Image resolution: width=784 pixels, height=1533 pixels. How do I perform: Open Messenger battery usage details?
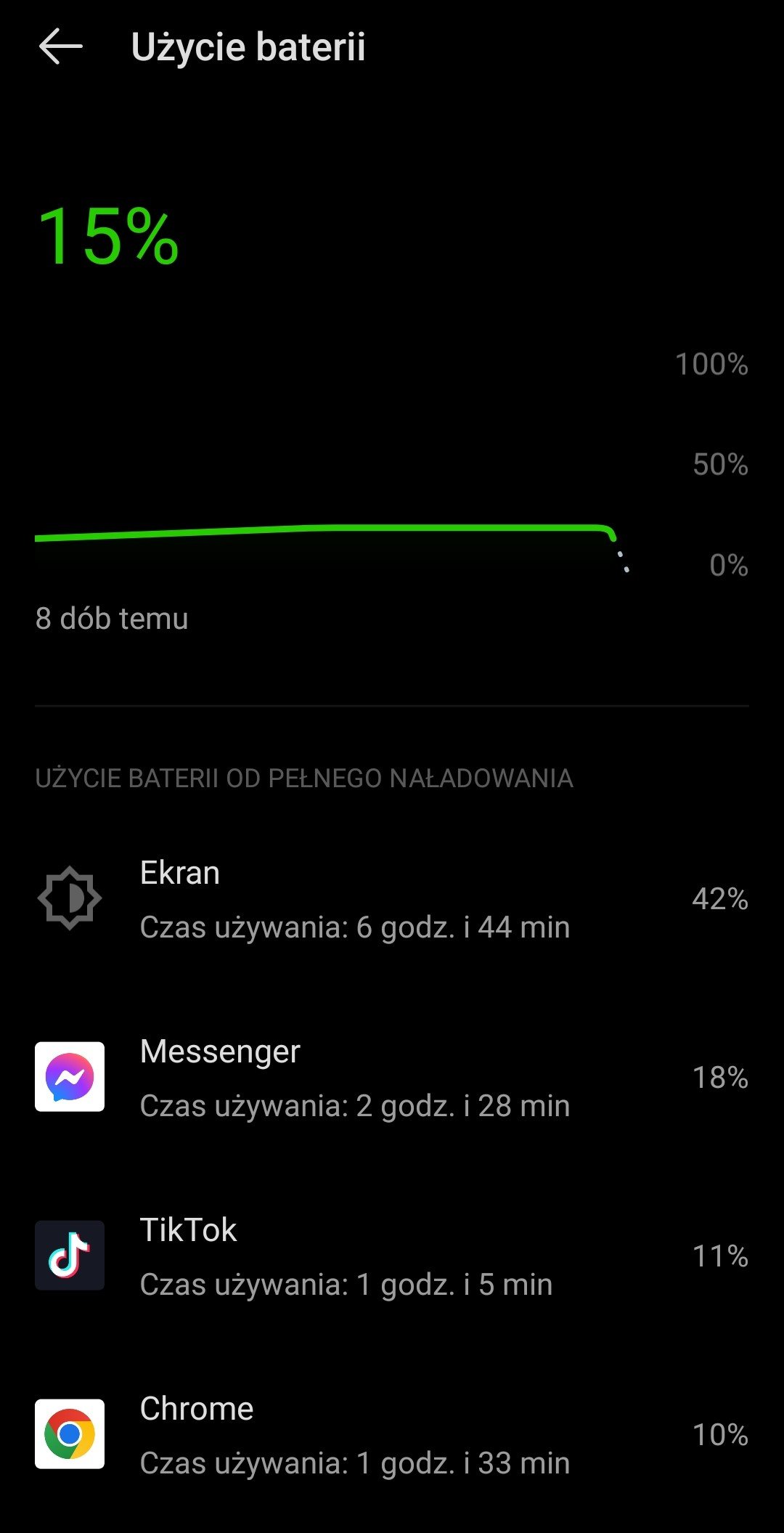(392, 1078)
